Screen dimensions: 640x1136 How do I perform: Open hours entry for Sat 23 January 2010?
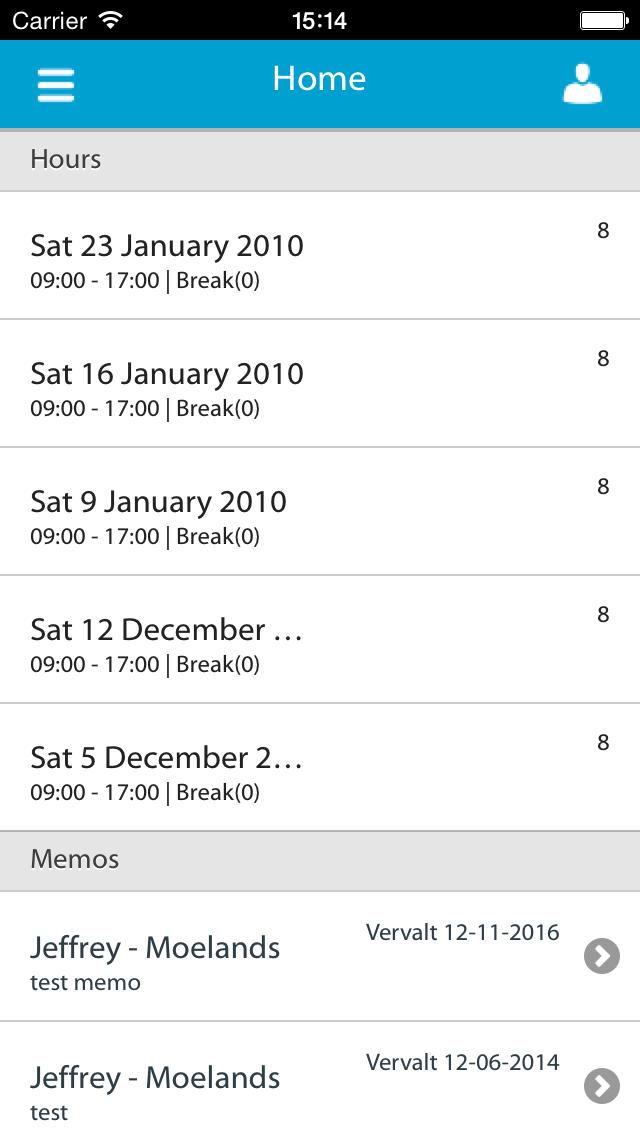320,256
